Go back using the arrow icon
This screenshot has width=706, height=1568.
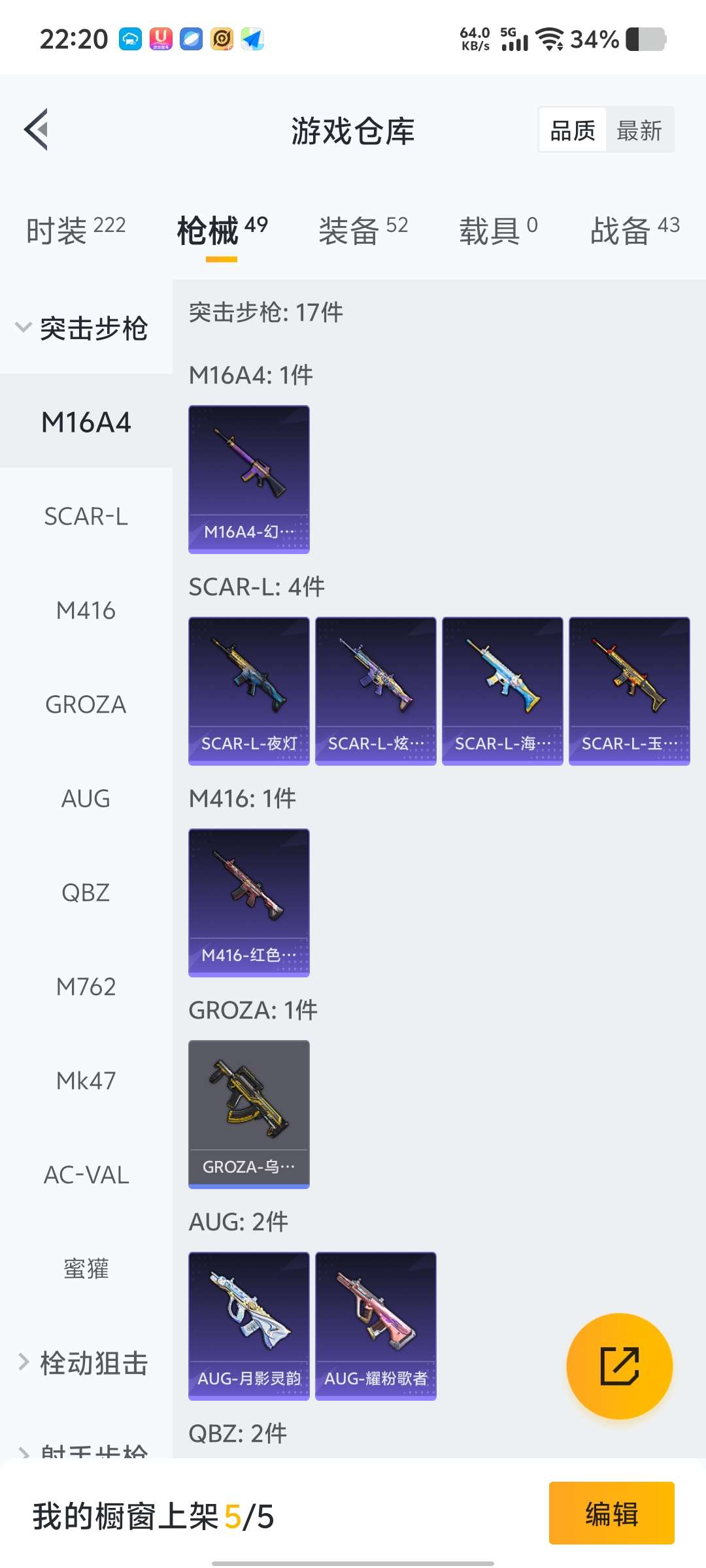[37, 129]
